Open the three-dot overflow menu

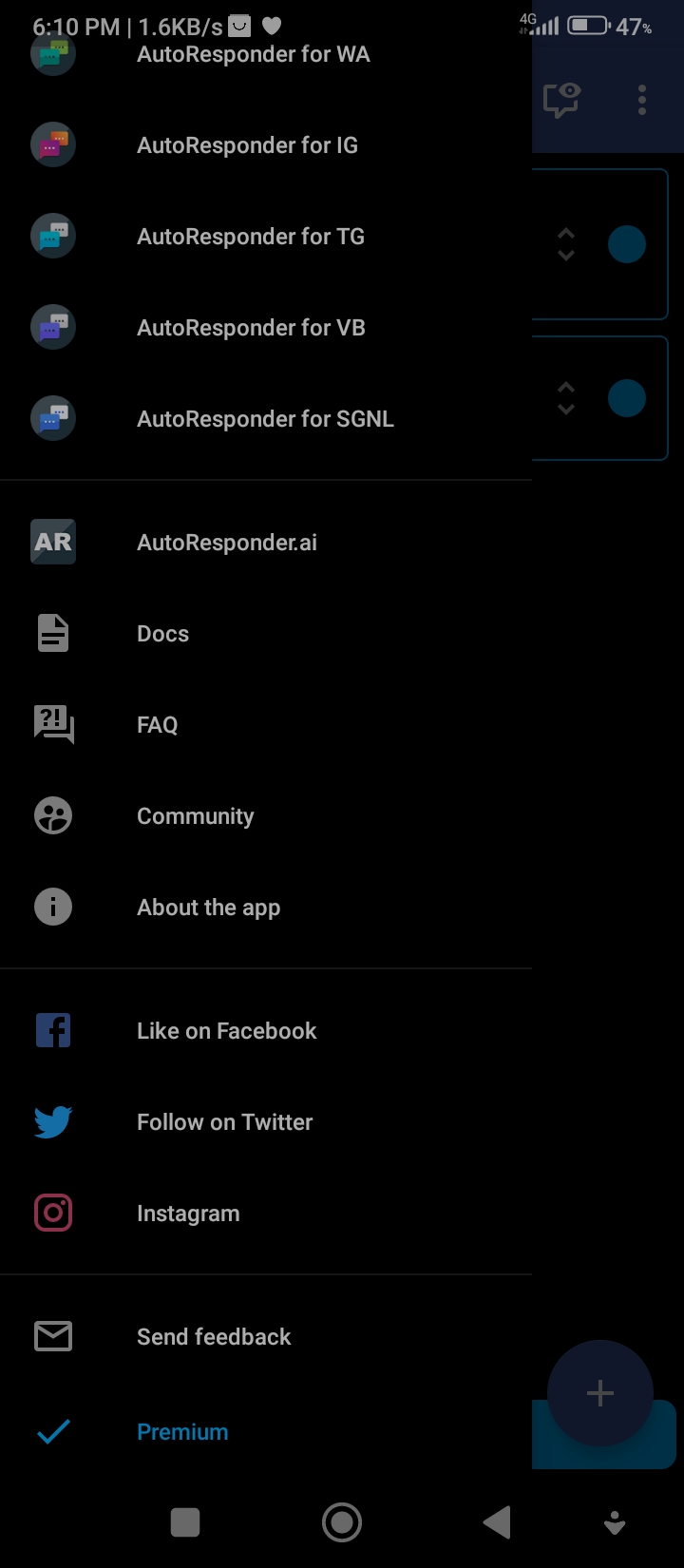641,99
